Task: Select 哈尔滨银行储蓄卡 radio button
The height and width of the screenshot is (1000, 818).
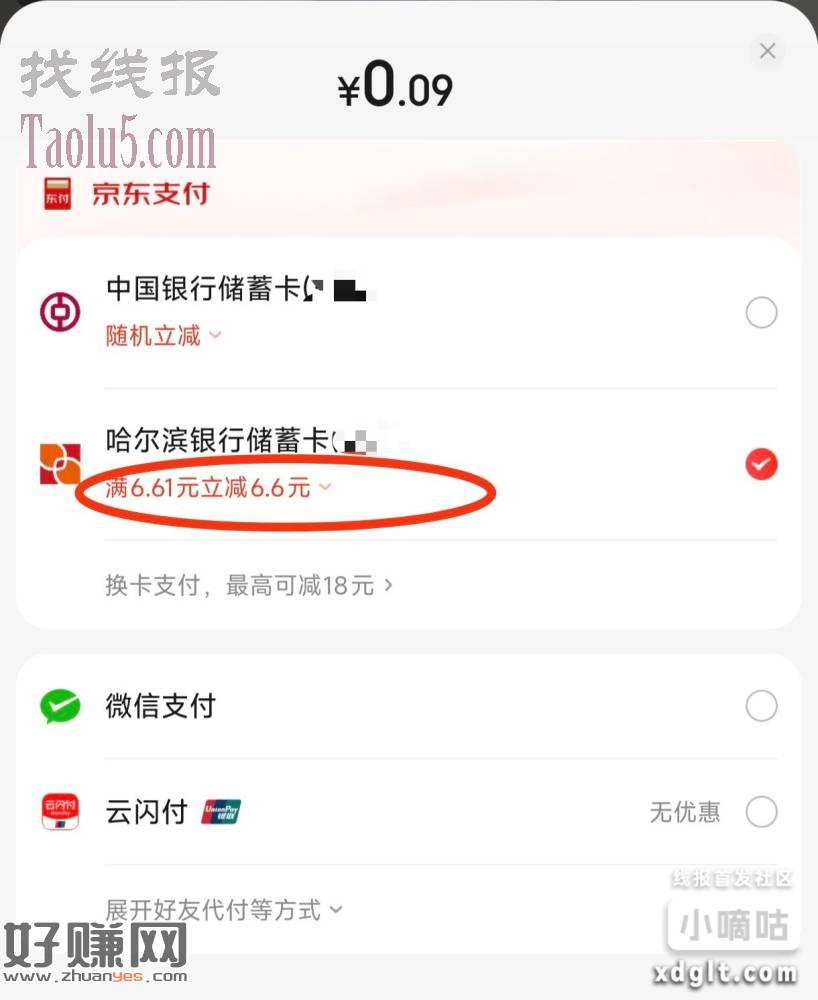Action: [x=761, y=465]
